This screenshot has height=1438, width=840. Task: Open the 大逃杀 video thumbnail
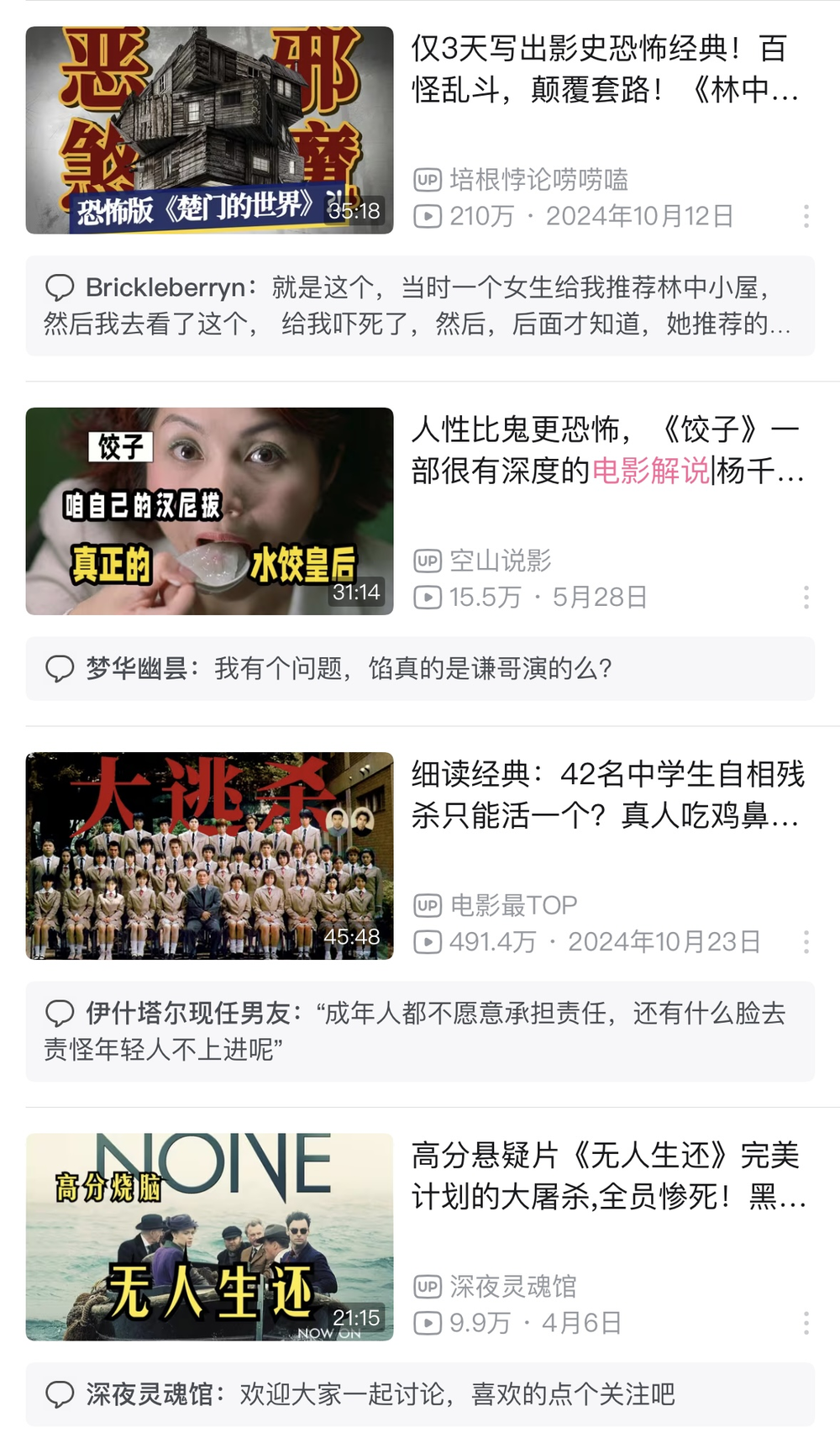[x=209, y=856]
